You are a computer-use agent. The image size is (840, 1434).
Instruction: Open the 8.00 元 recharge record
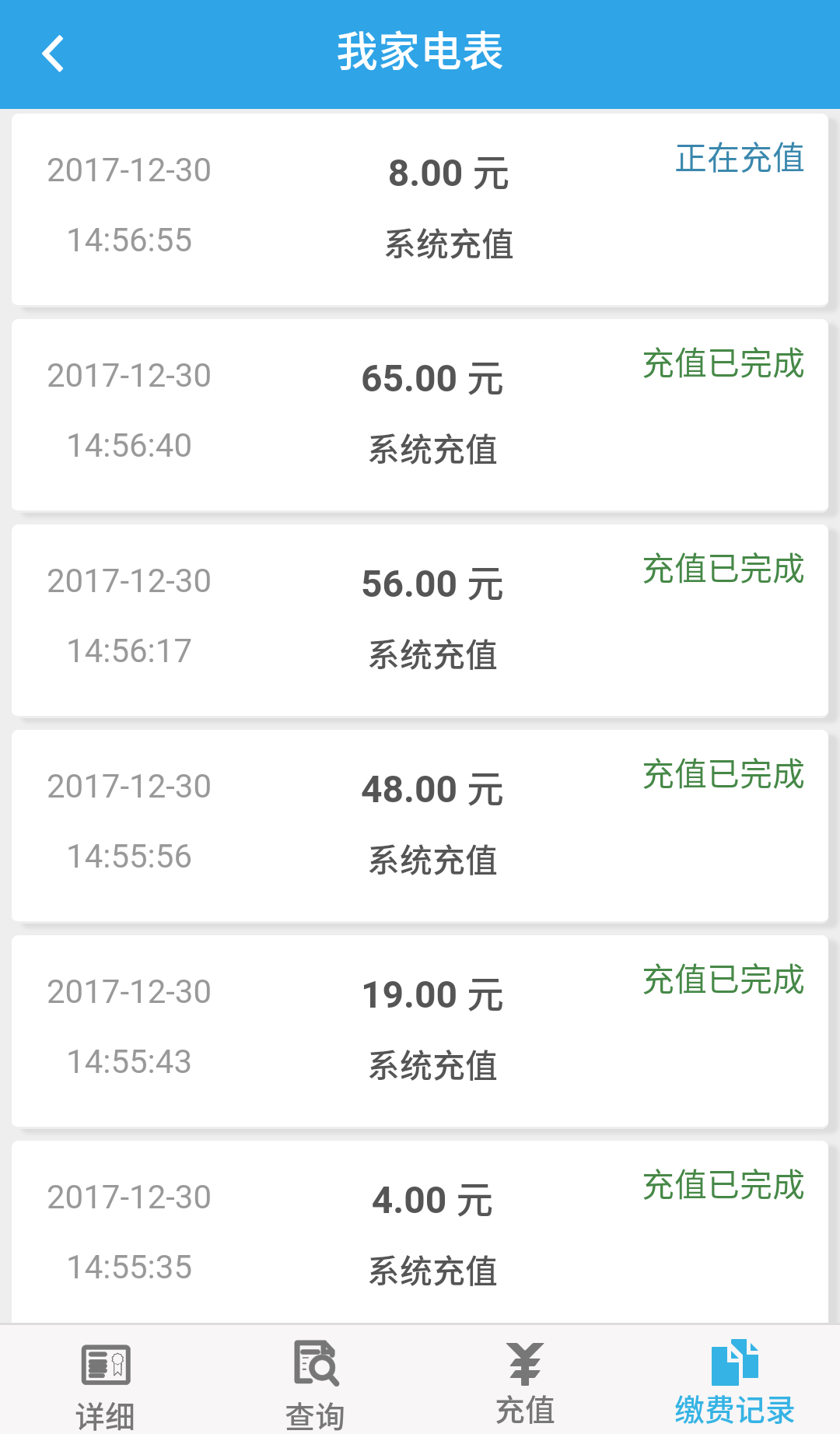(x=420, y=209)
